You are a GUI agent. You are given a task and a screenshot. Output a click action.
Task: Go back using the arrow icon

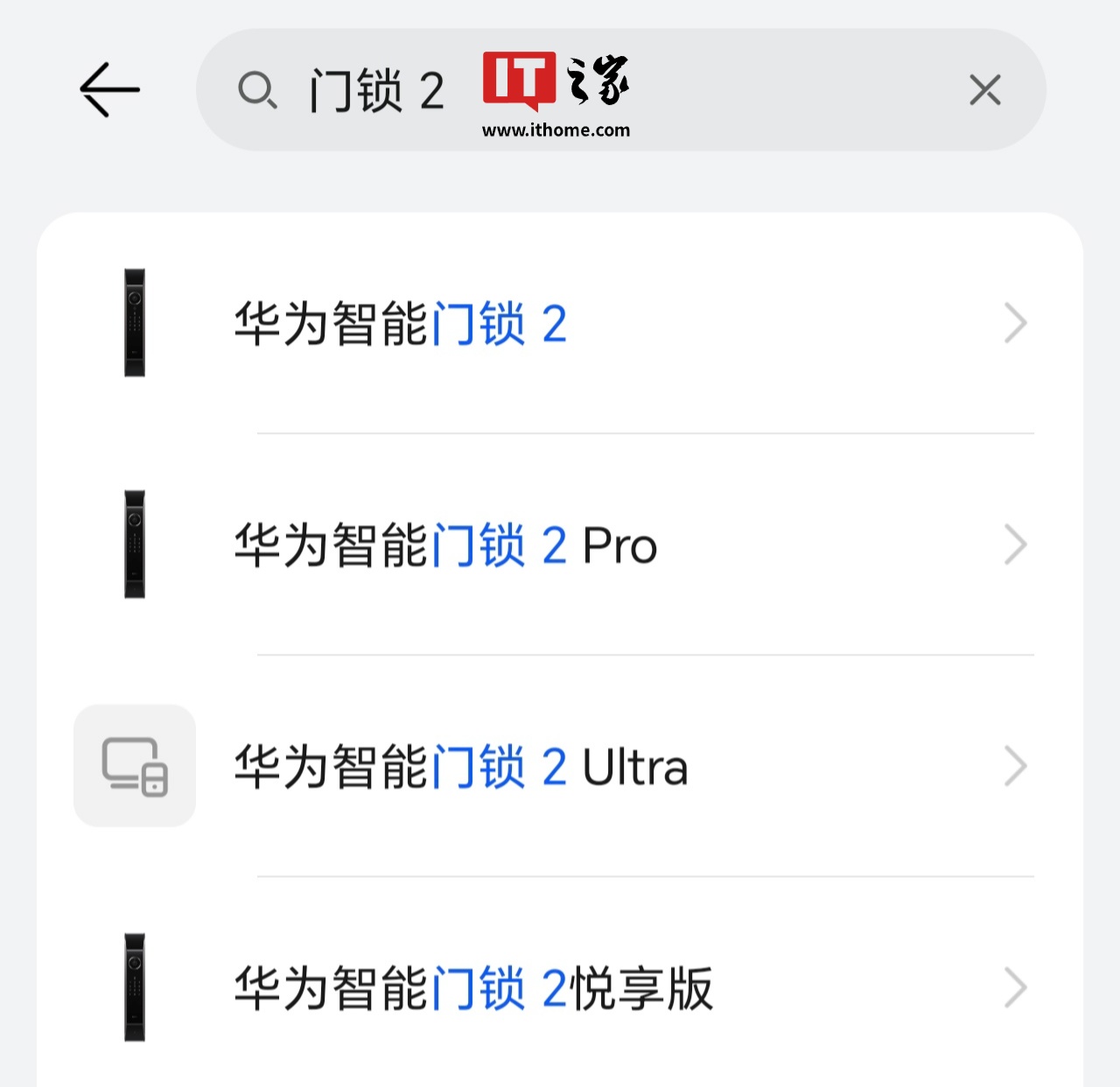[109, 89]
